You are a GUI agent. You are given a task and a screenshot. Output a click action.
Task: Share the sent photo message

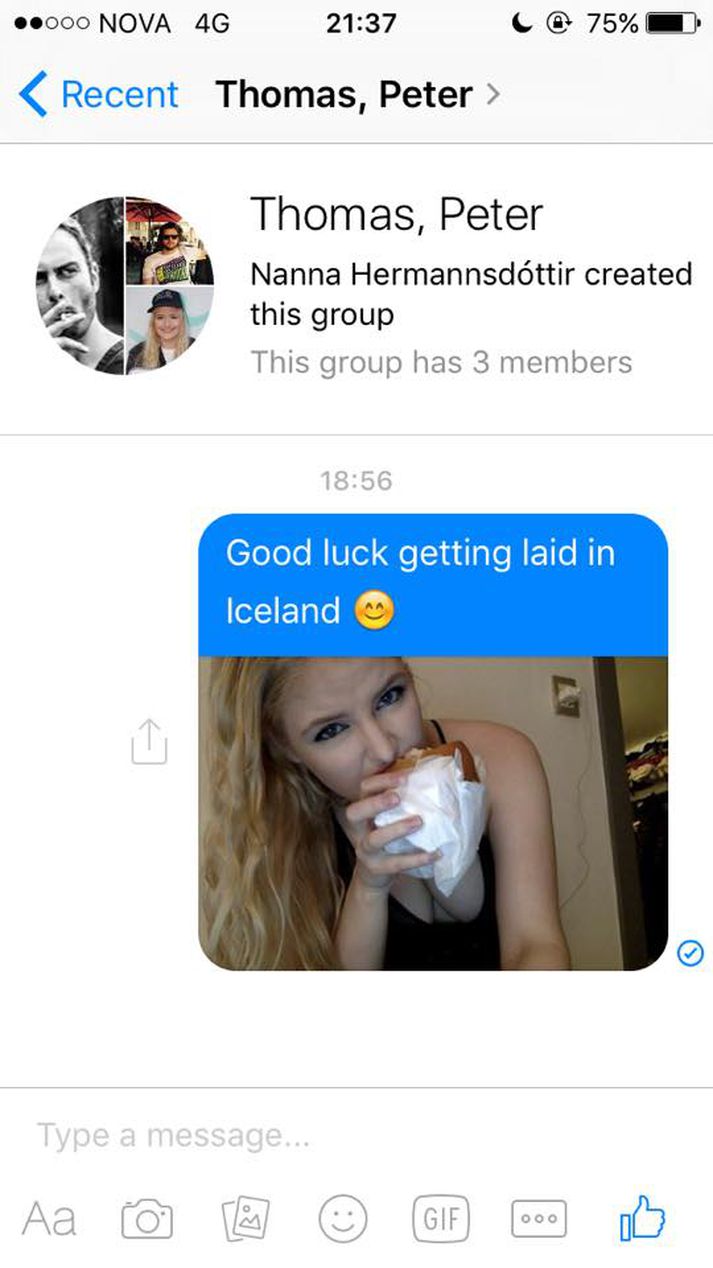pos(148,743)
